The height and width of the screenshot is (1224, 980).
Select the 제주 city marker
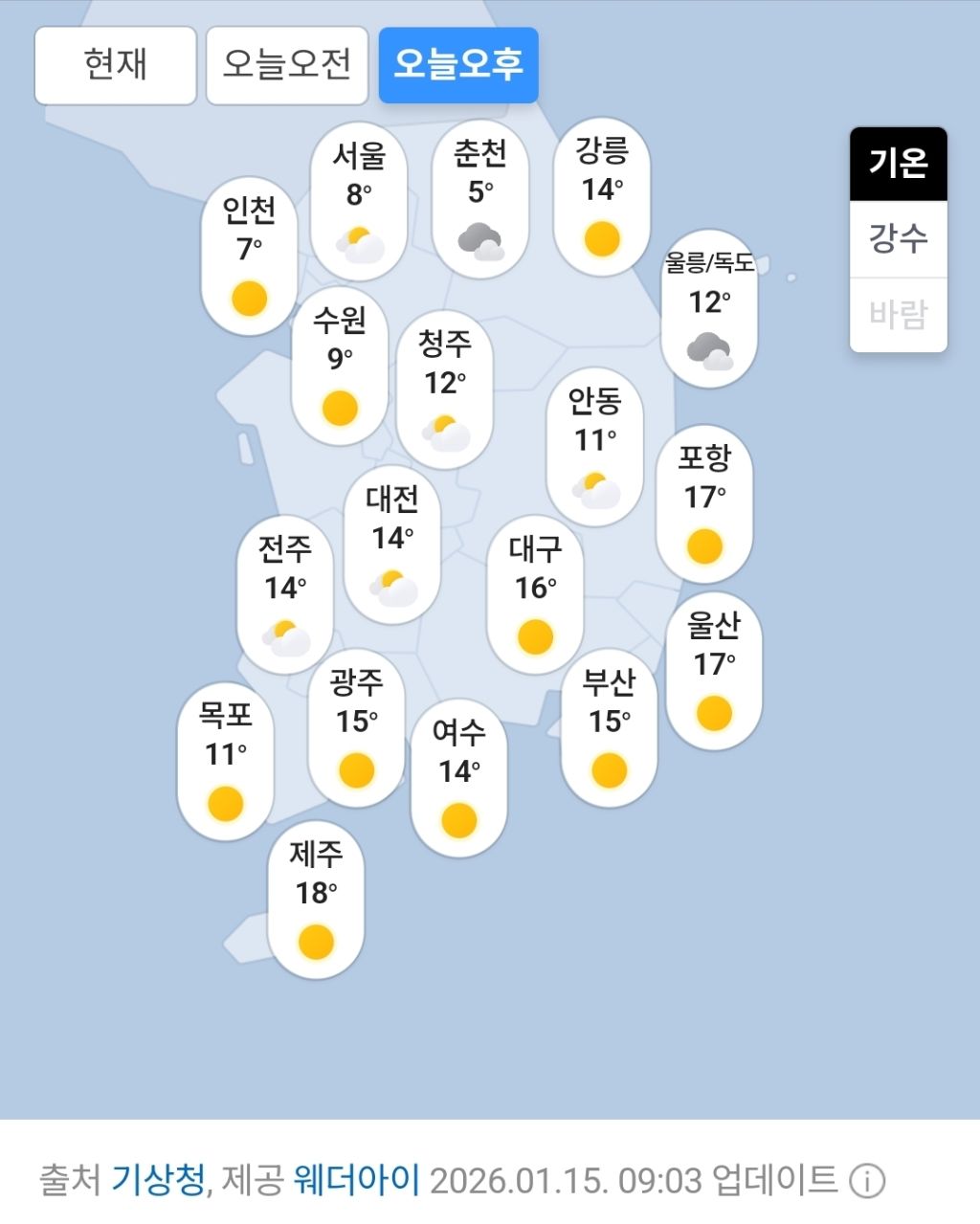315,900
